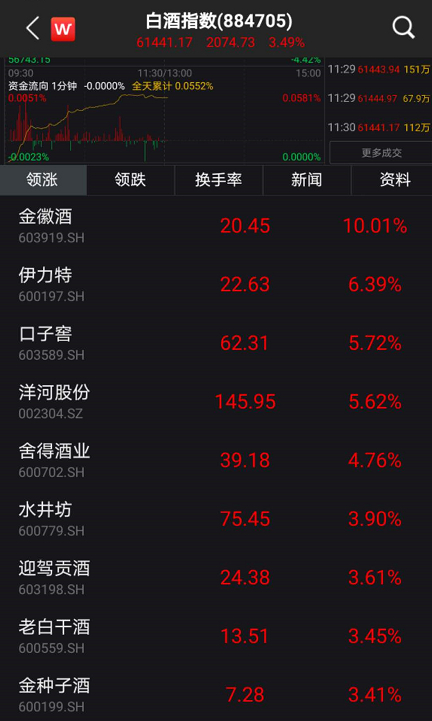432x721 pixels.
Task: Open the 资料 tab
Action: (392, 180)
